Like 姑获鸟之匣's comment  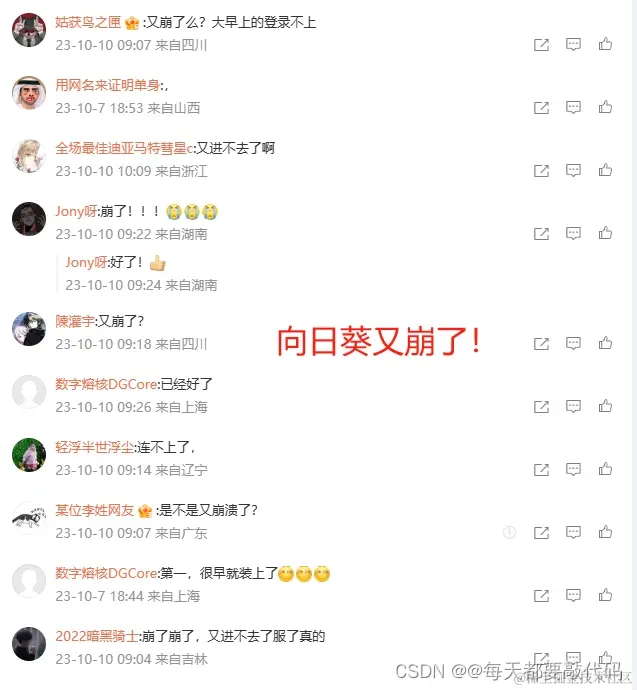pos(605,44)
